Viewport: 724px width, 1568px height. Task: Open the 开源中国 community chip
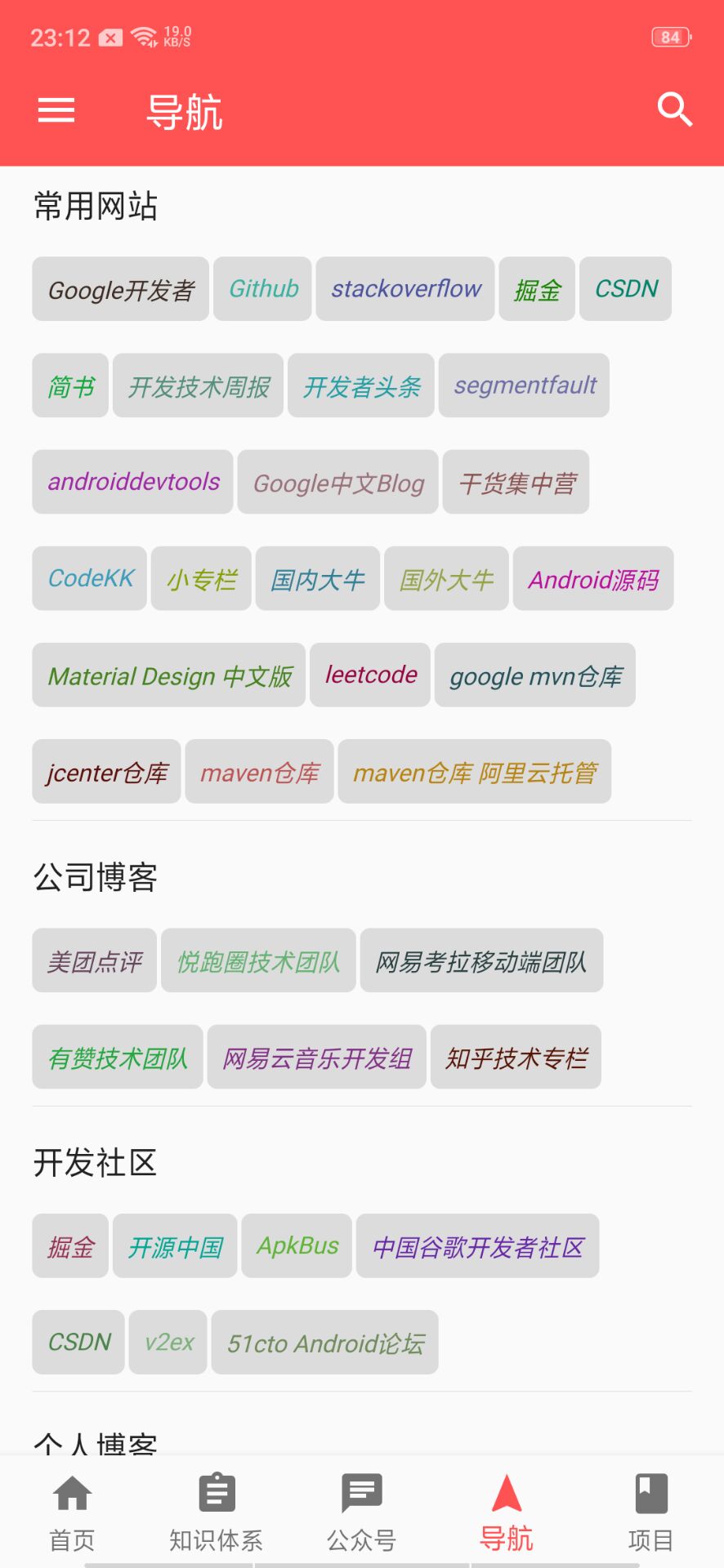(175, 1246)
